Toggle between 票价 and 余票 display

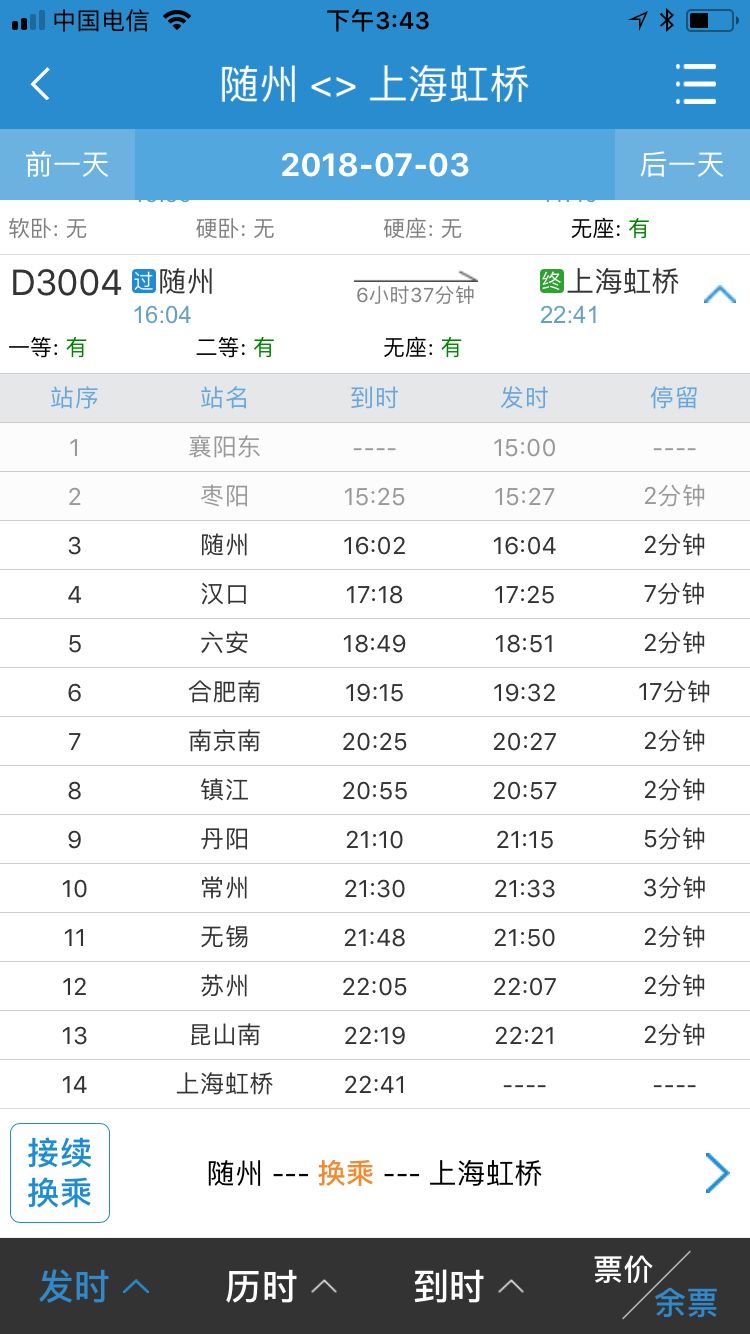pos(656,1285)
